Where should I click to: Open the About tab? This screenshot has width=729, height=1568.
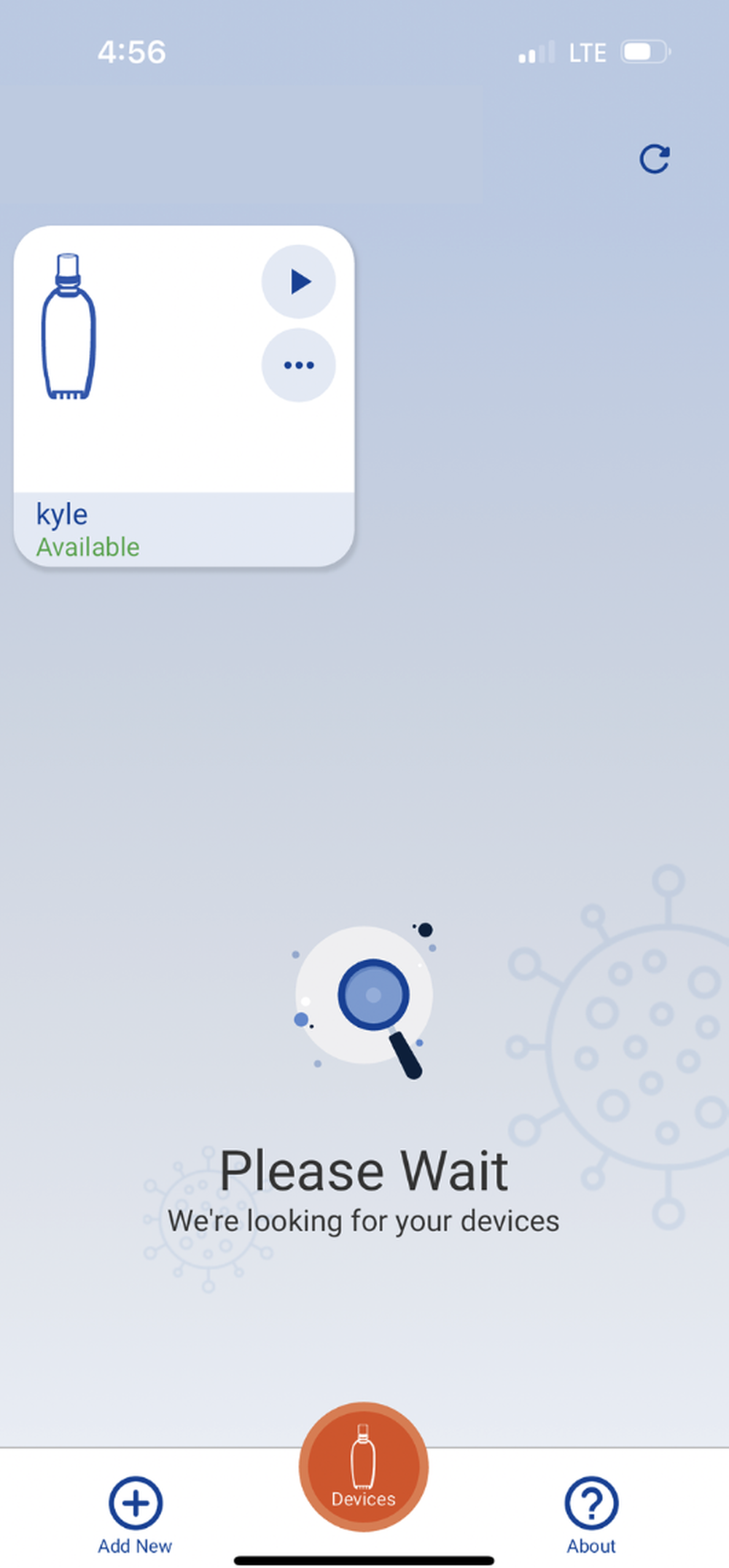(x=591, y=1513)
